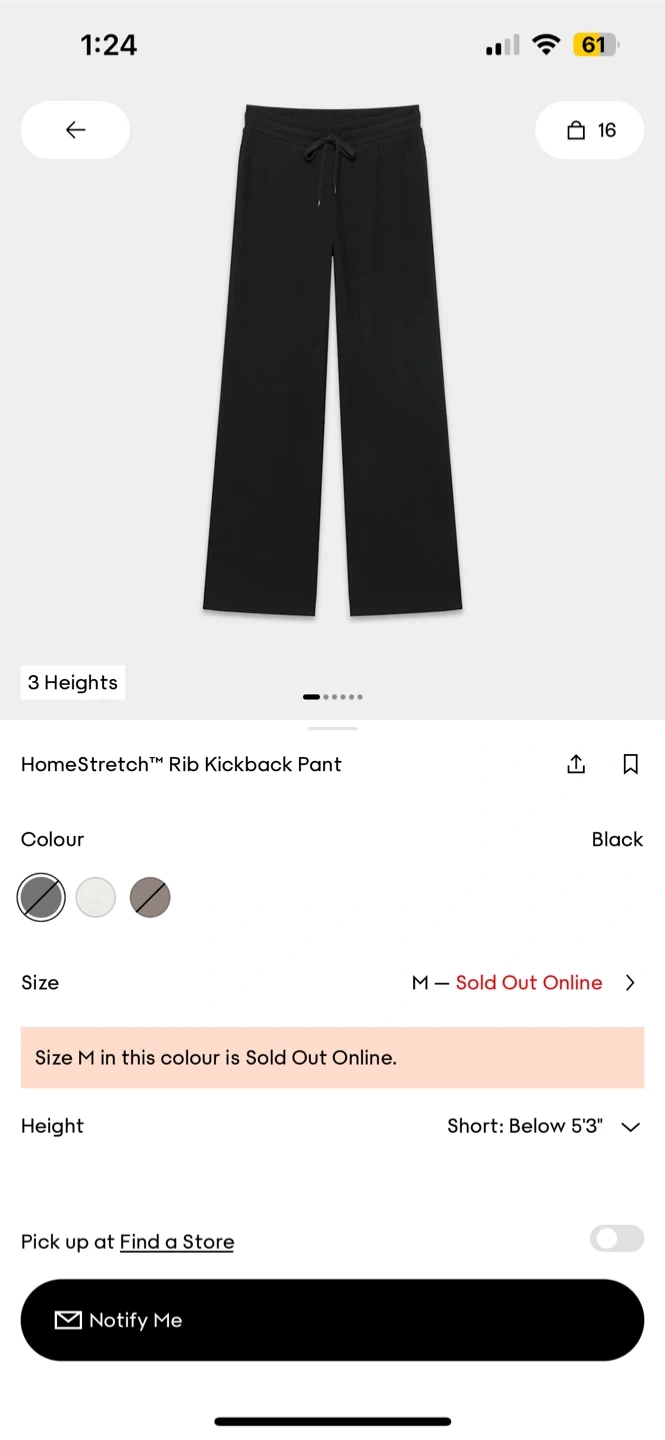Go back using the arrow button
The image size is (665, 1440).
point(75,130)
